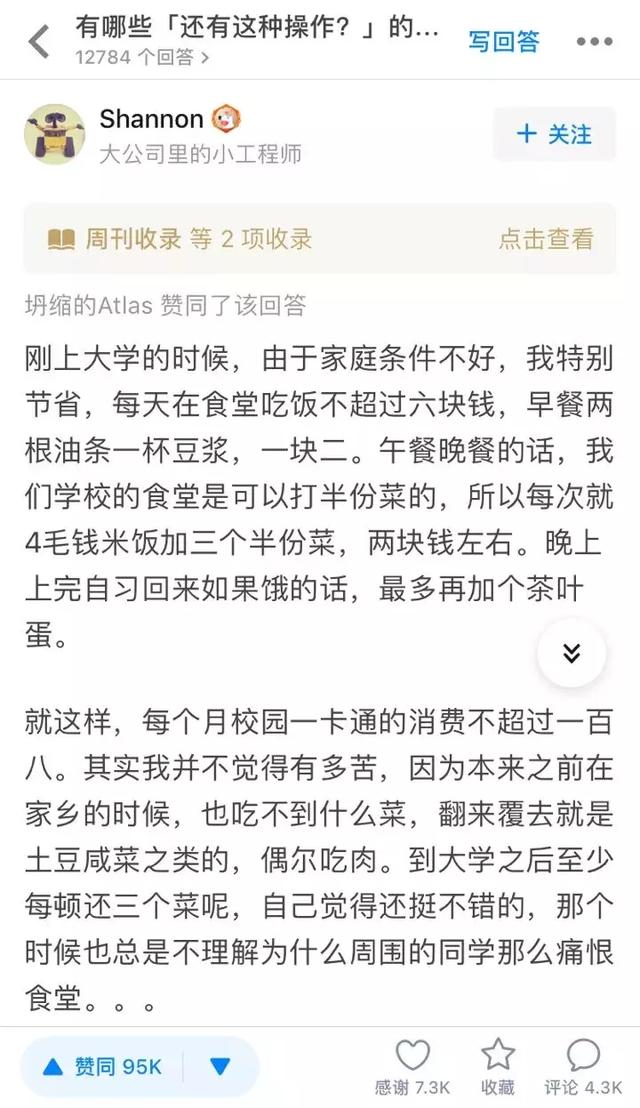The height and width of the screenshot is (1108, 640).
Task: Open the three-dot overflow menu
Action: (595, 42)
